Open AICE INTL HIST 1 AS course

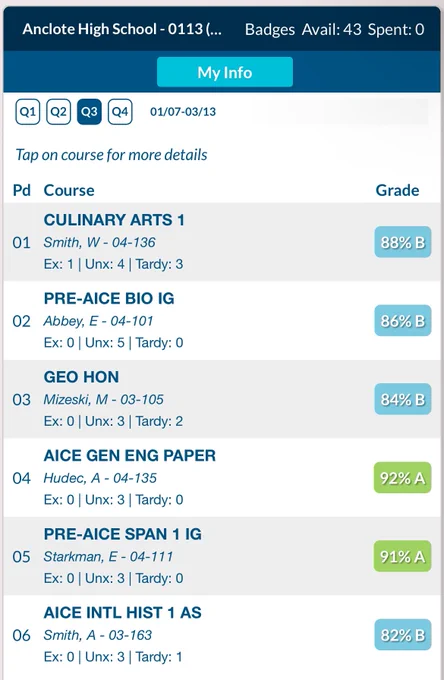(222, 634)
